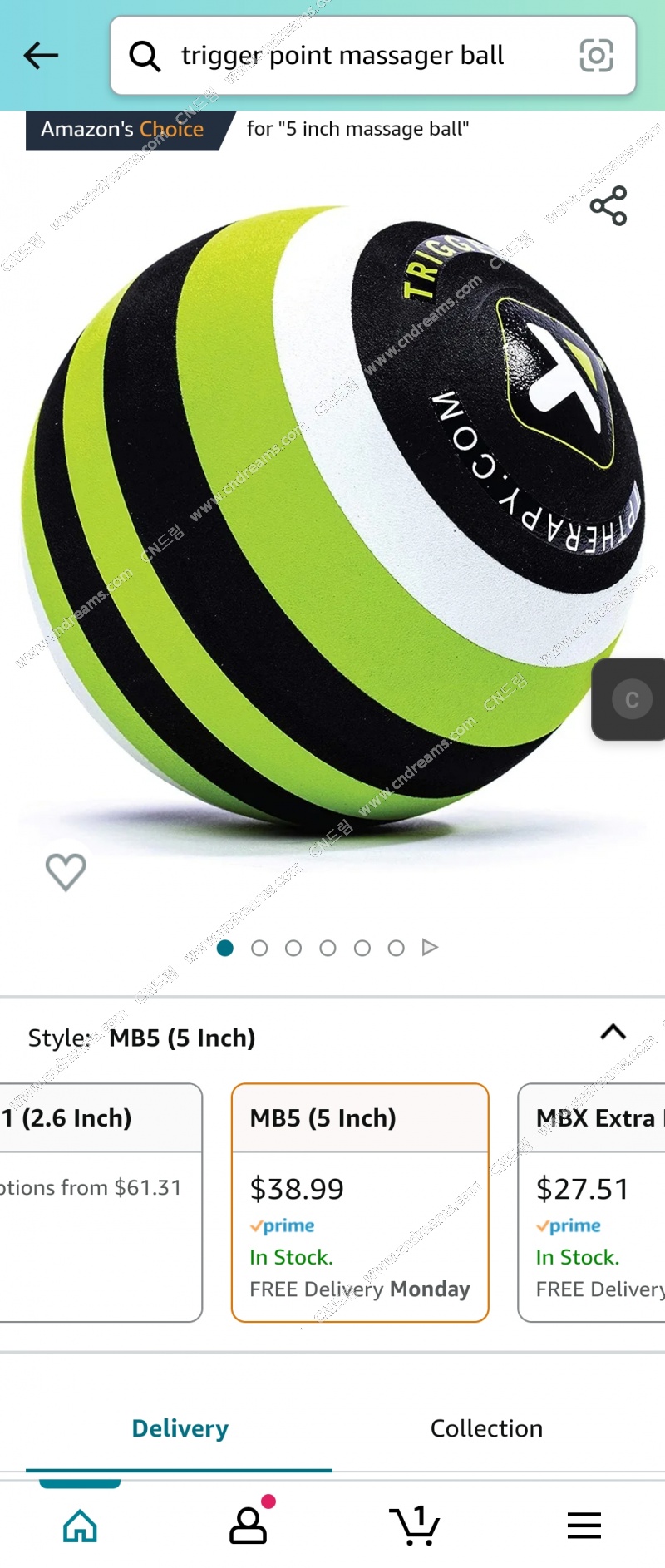Switch to the Delivery tab
Screen dimensions: 665x1568
(180, 1428)
